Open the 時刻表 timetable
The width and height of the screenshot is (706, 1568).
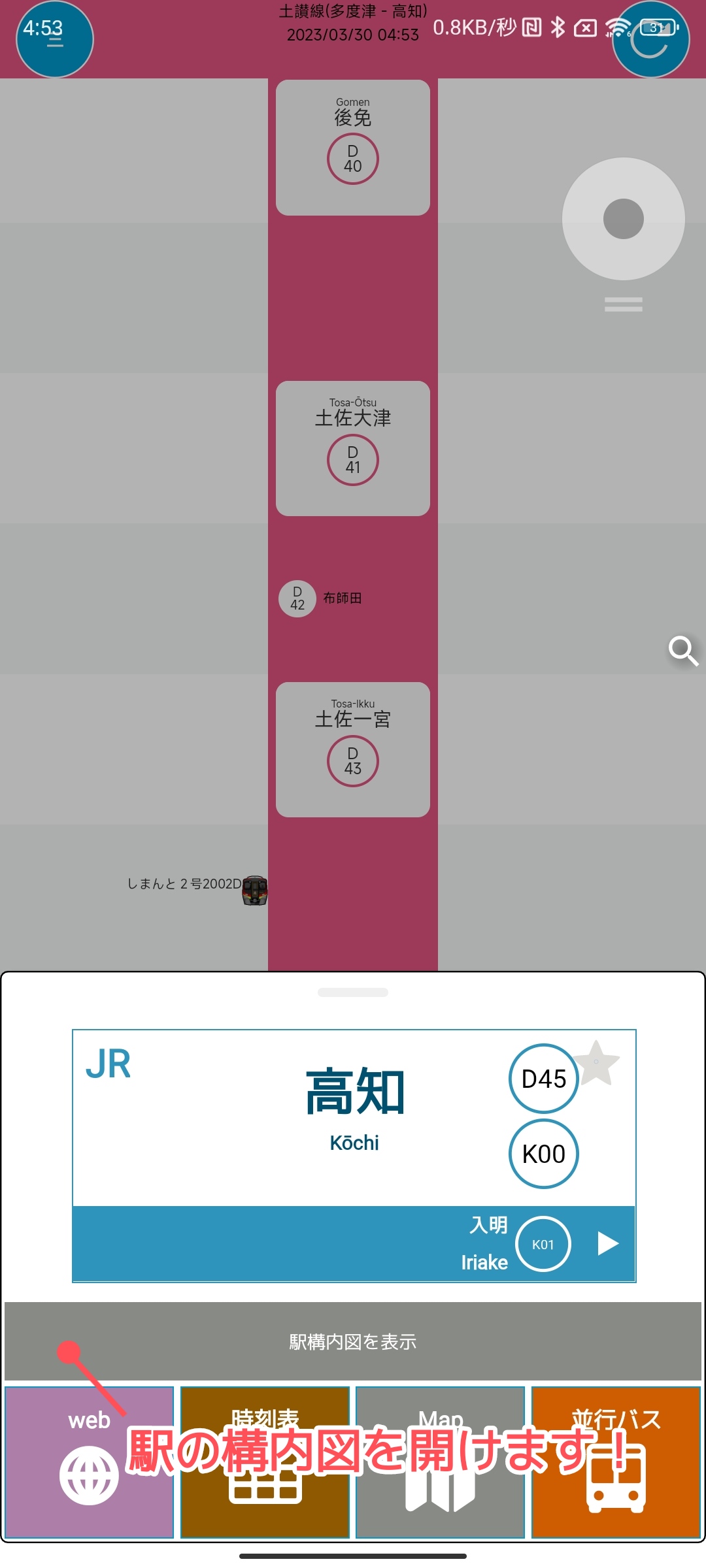tap(265, 1462)
